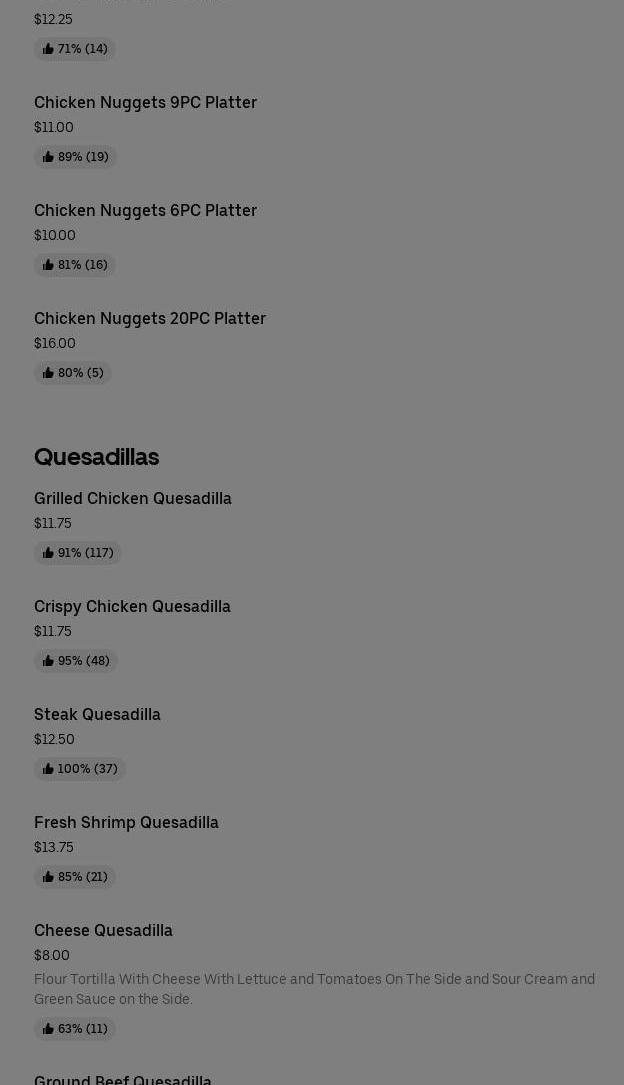624x1085 pixels.
Task: Choose the Crispy Chicken Quesadilla
Action: point(132,607)
